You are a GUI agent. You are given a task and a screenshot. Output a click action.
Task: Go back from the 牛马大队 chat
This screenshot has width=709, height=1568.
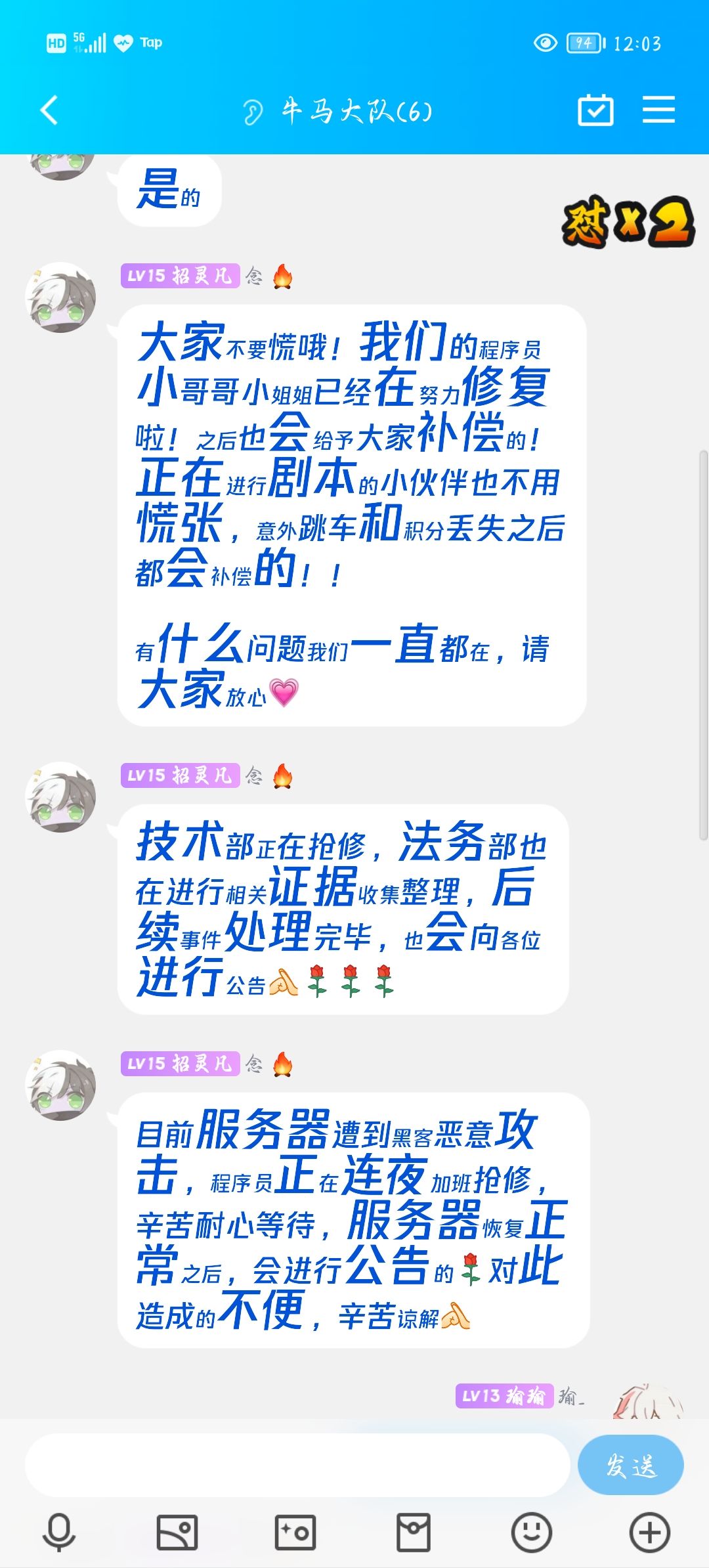[x=49, y=110]
